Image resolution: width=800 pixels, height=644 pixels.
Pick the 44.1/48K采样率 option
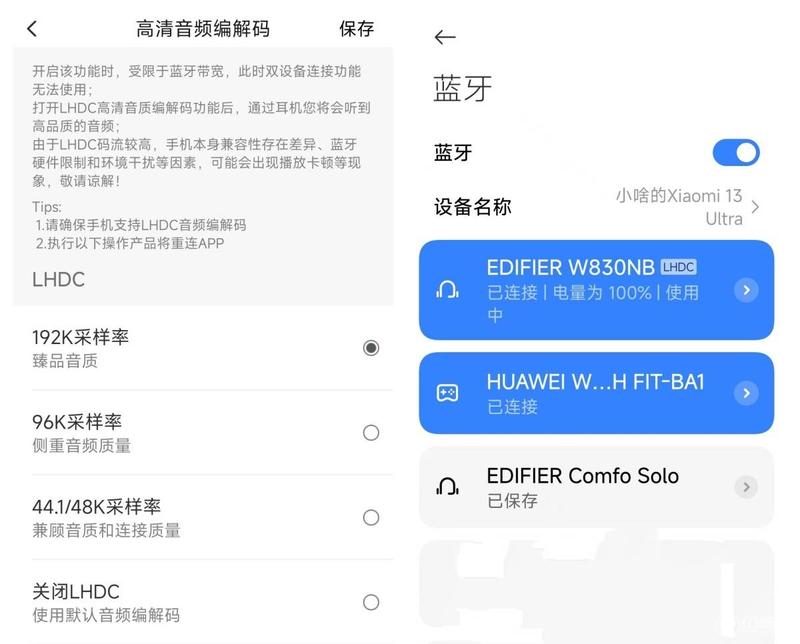371,518
